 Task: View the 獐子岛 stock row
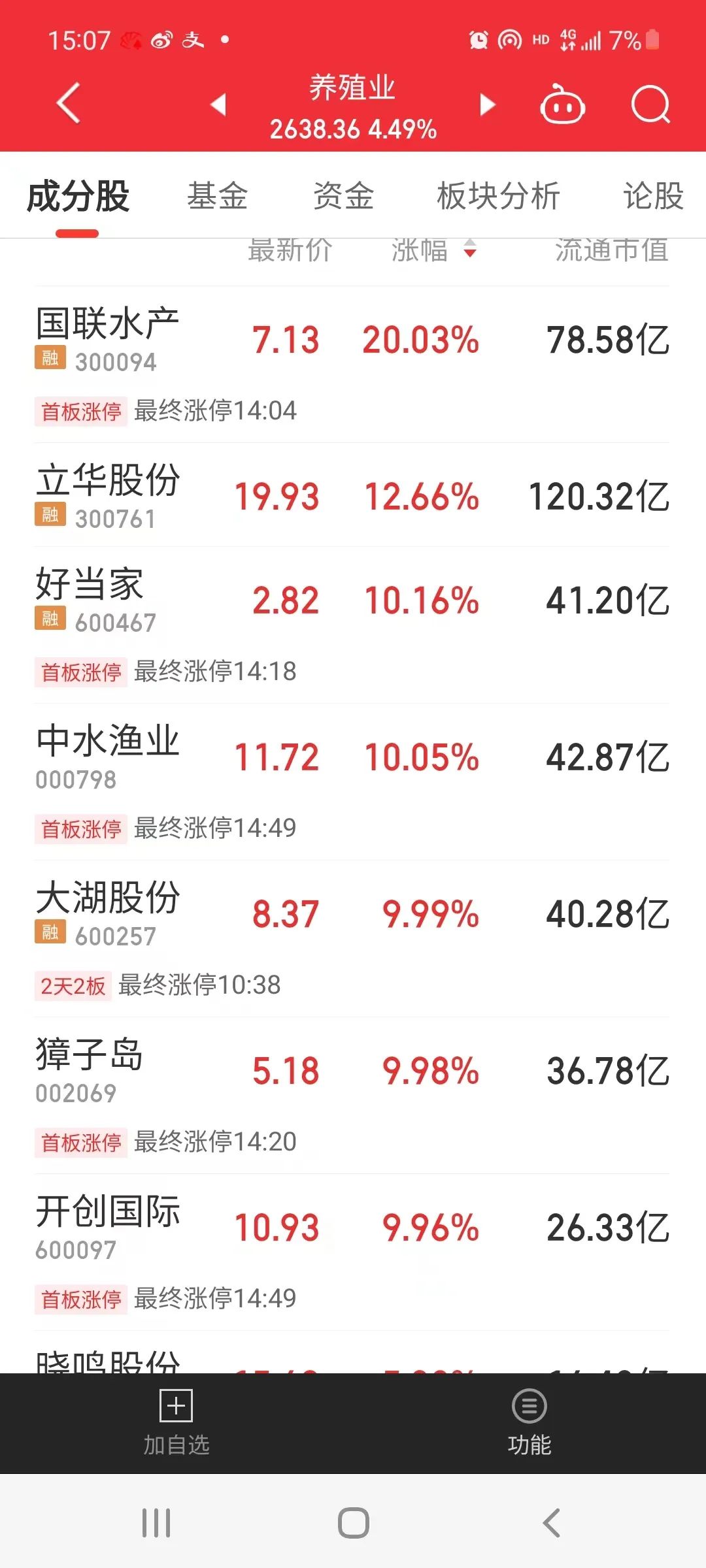coord(352,1096)
